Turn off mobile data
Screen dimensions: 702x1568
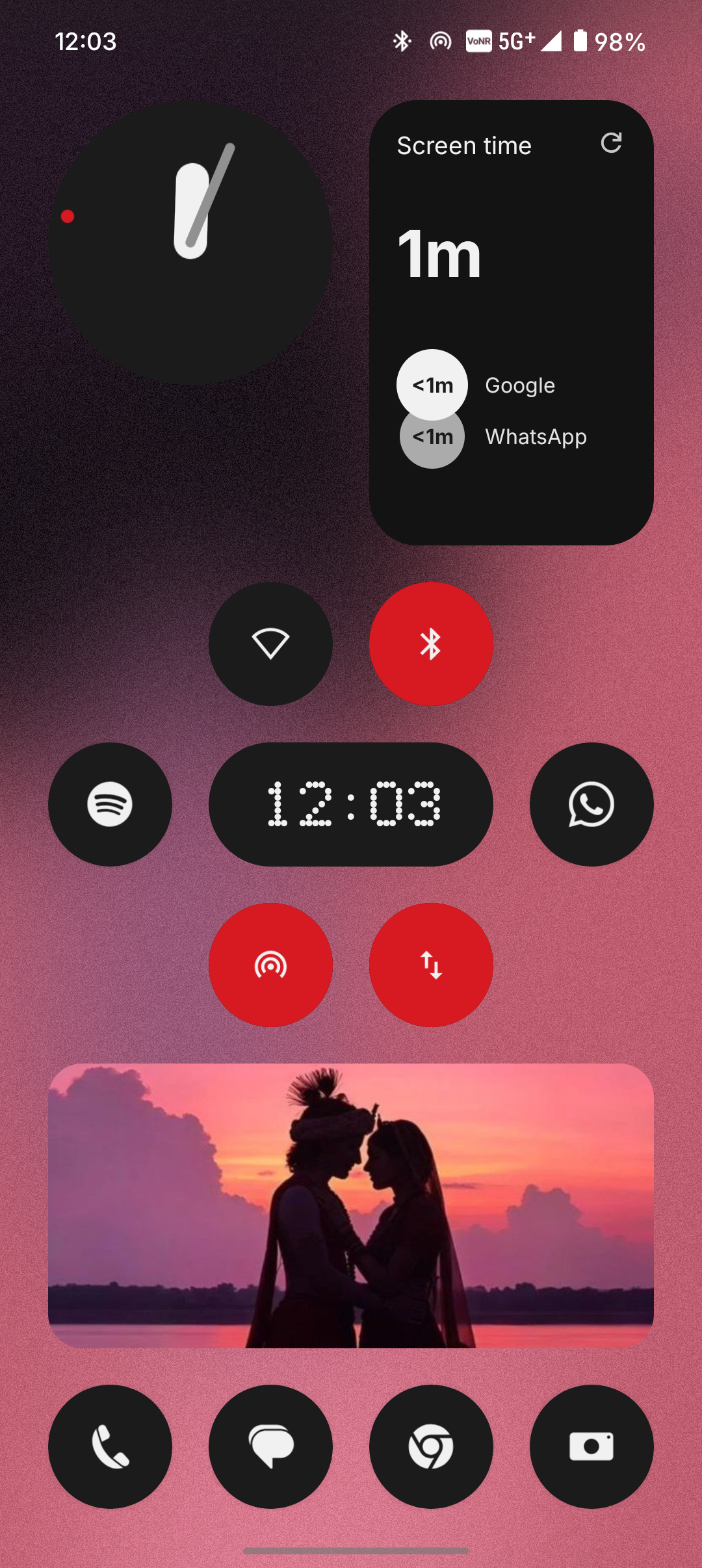pyautogui.click(x=431, y=965)
